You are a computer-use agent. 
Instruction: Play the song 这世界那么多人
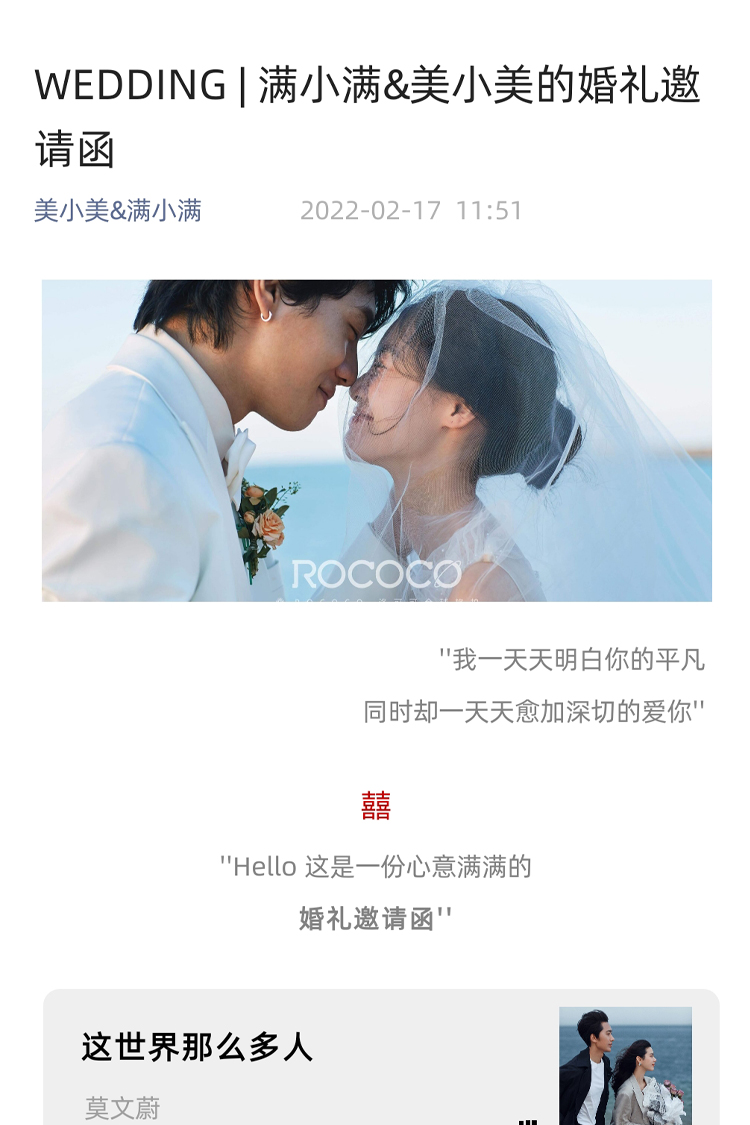[x=625, y=1066]
